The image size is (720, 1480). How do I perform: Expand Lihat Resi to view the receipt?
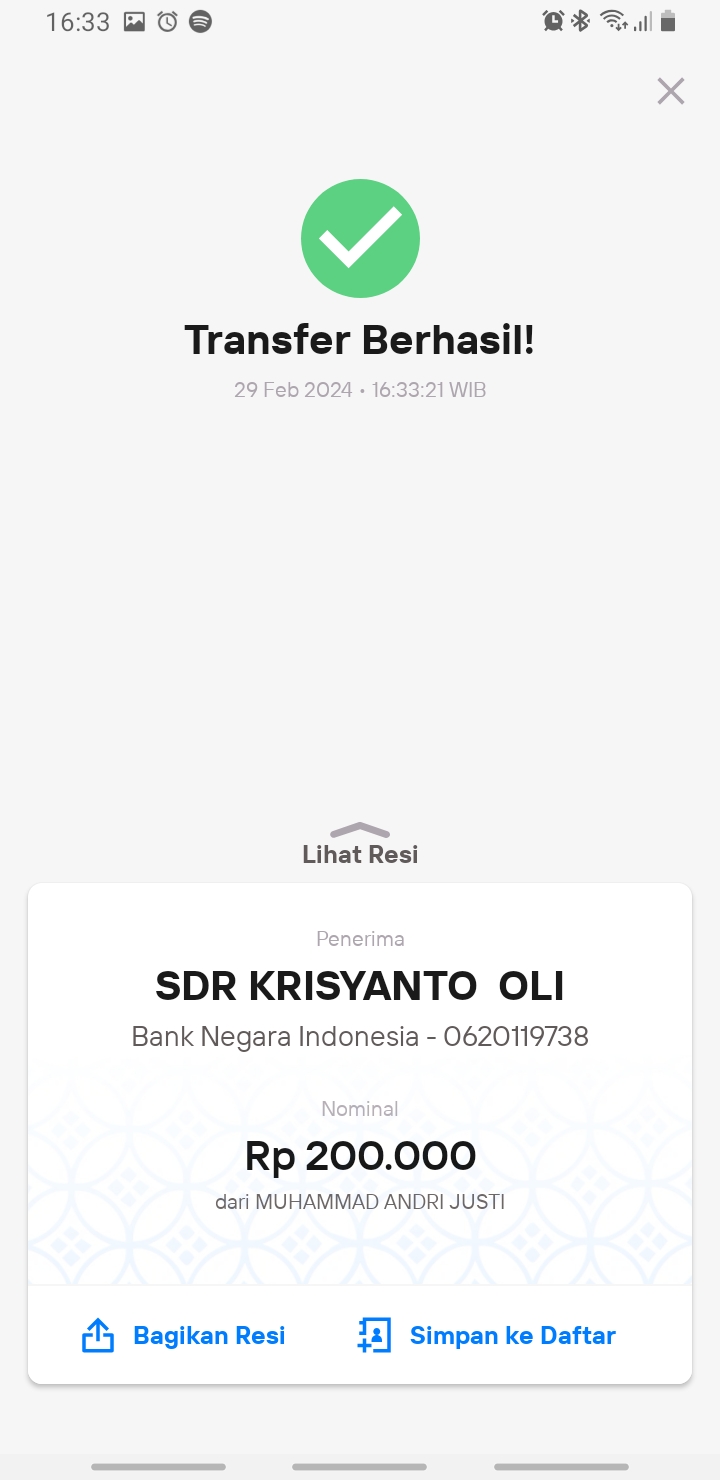(360, 845)
